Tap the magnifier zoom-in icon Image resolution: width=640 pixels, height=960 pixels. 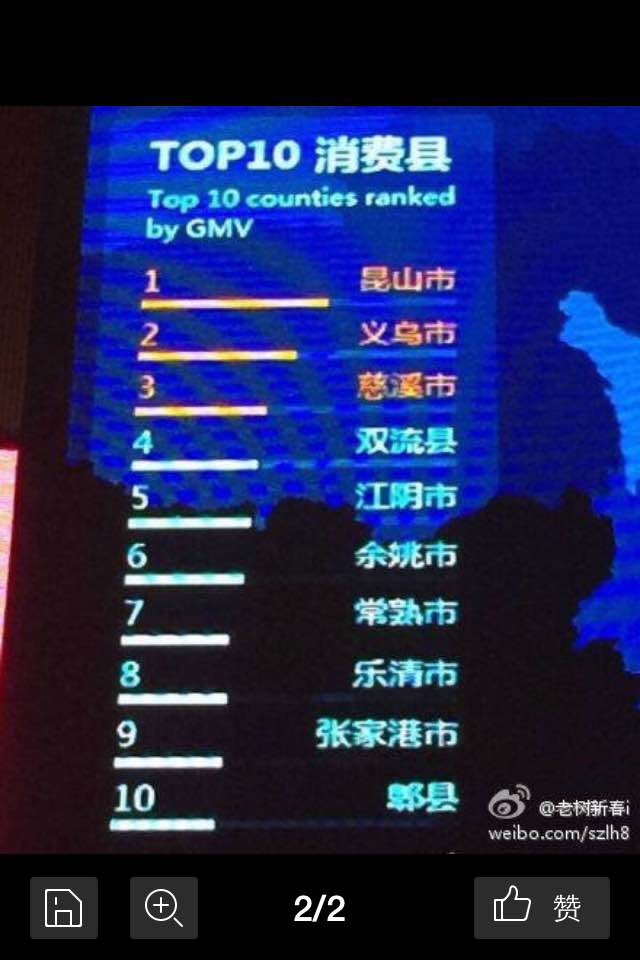coord(164,907)
